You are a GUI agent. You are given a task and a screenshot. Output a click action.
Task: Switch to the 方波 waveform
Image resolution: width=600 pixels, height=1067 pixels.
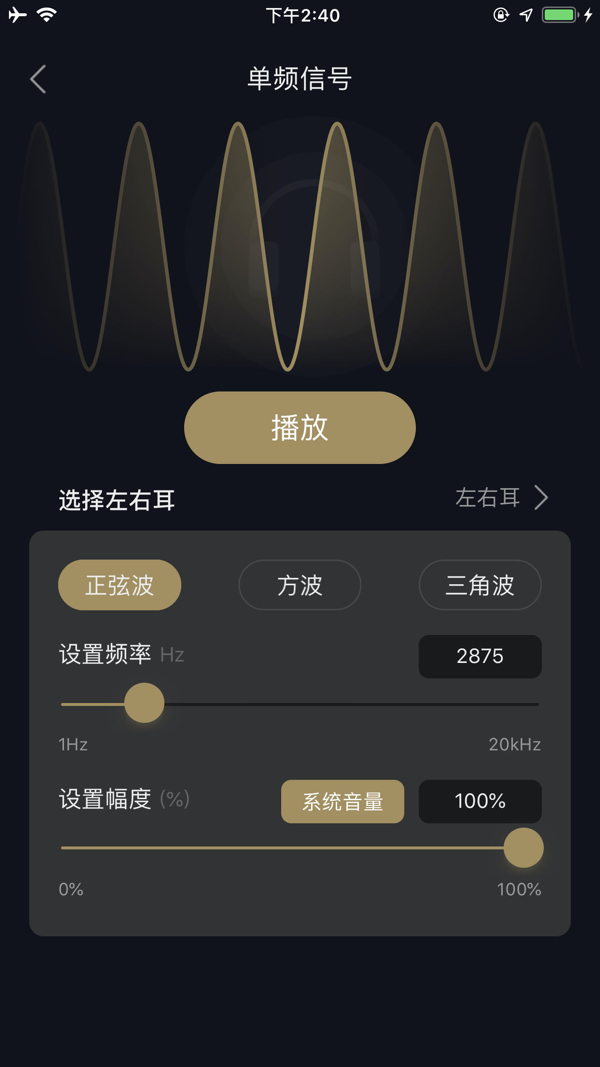tap(300, 585)
